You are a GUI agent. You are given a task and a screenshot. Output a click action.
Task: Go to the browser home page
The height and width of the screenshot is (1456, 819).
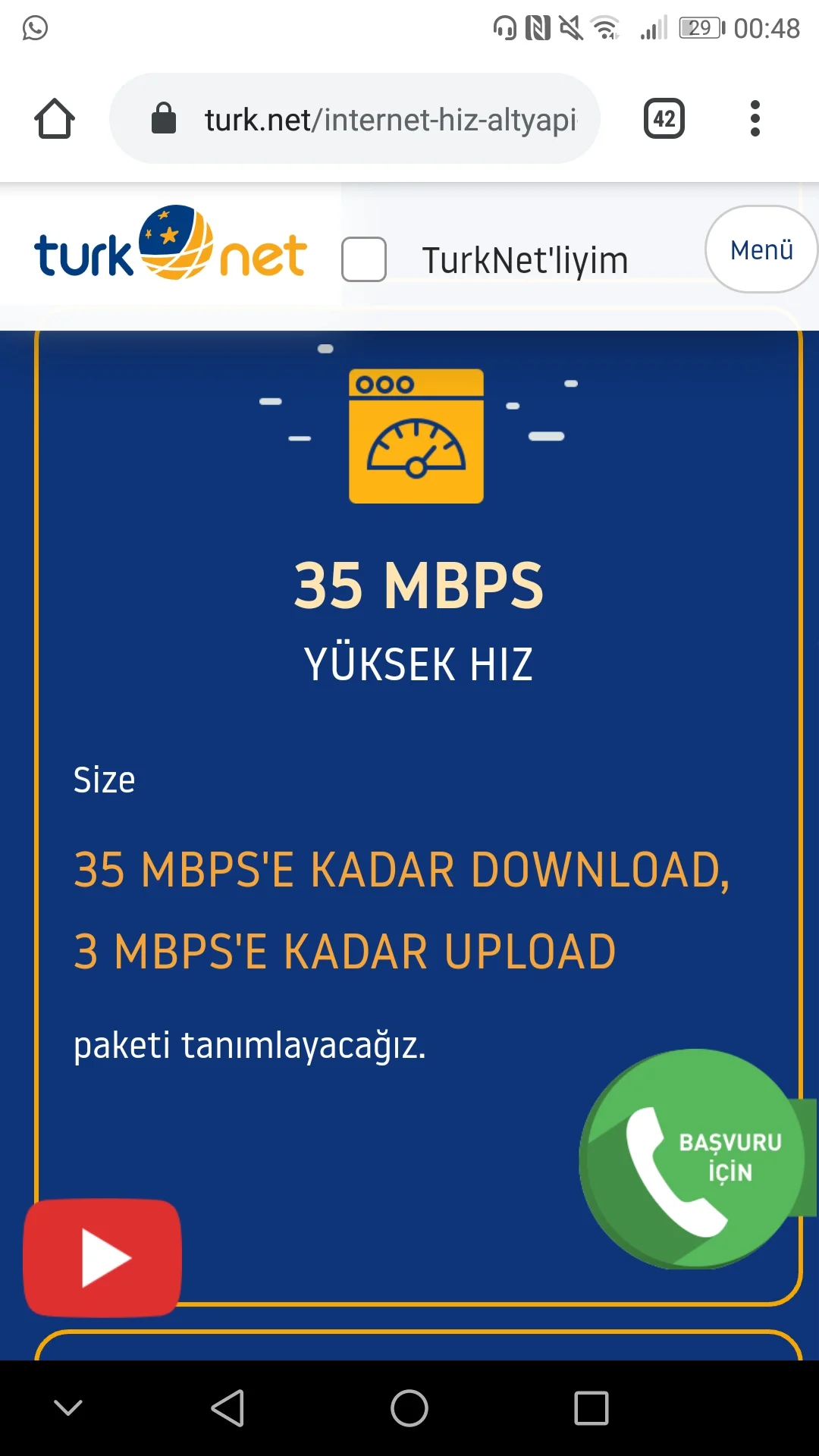[55, 119]
